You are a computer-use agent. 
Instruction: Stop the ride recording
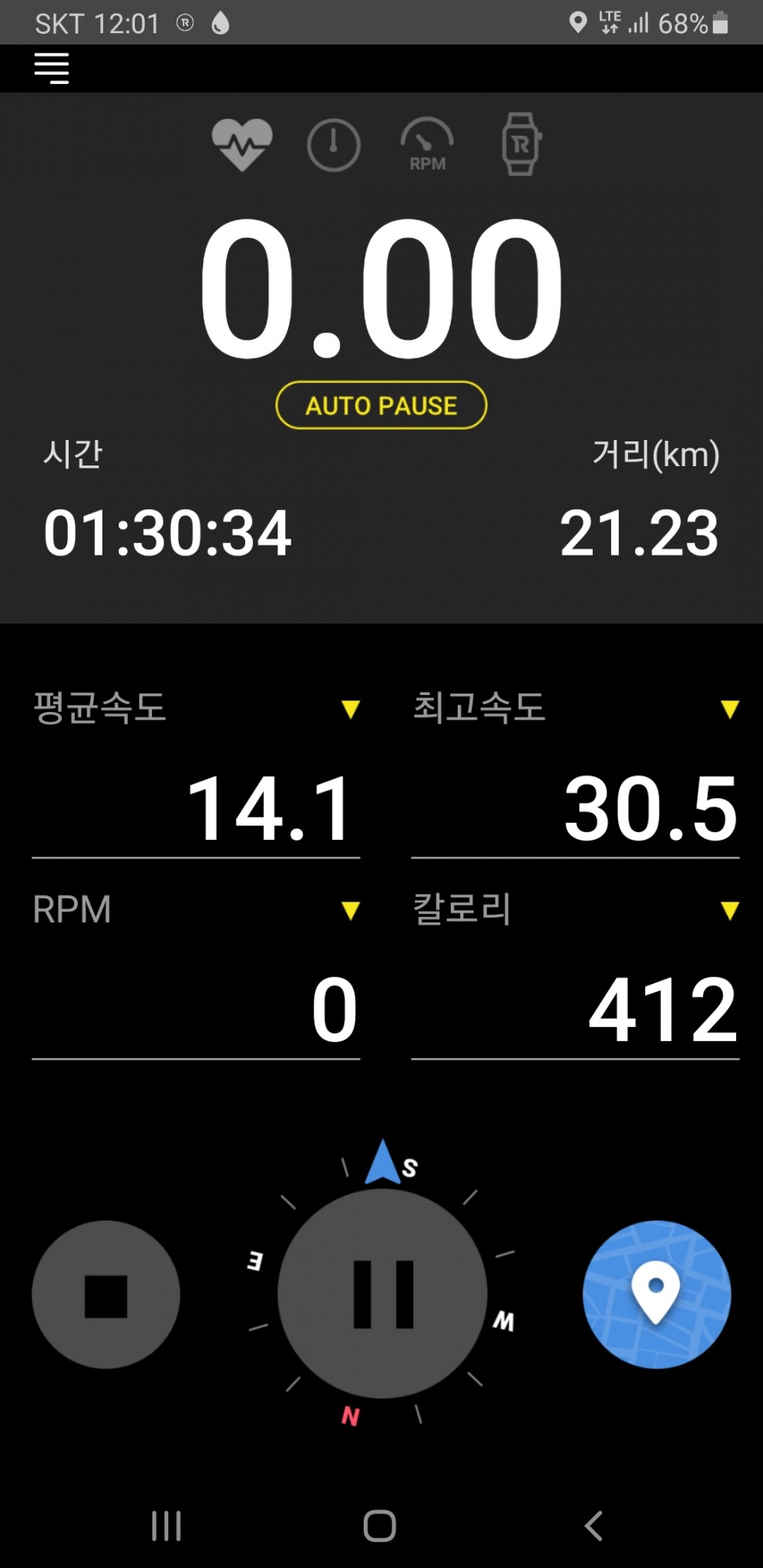(x=106, y=1294)
